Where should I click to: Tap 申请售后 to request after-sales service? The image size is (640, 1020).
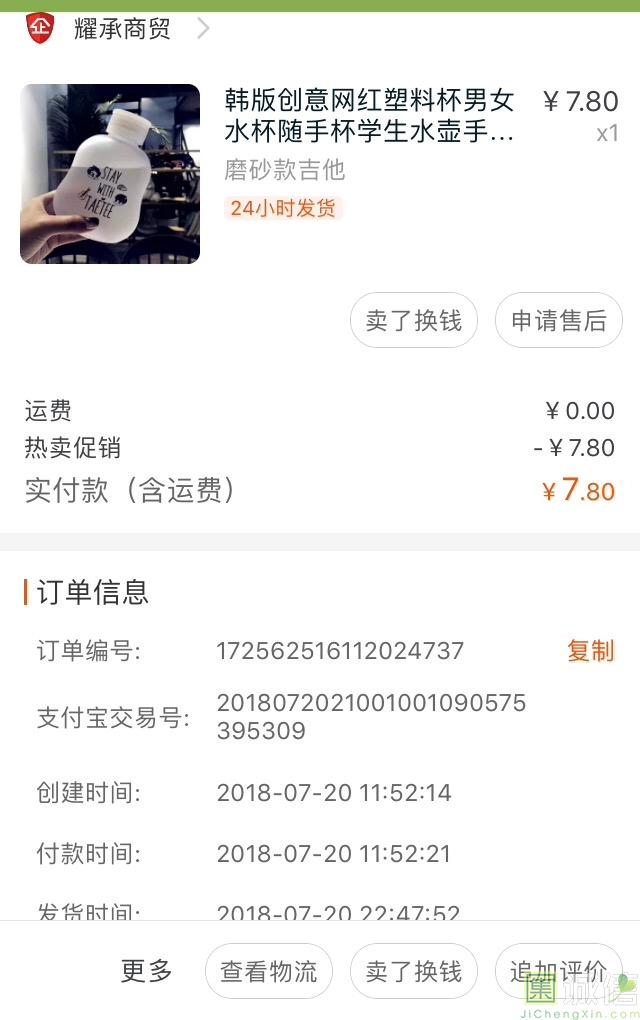(x=559, y=321)
